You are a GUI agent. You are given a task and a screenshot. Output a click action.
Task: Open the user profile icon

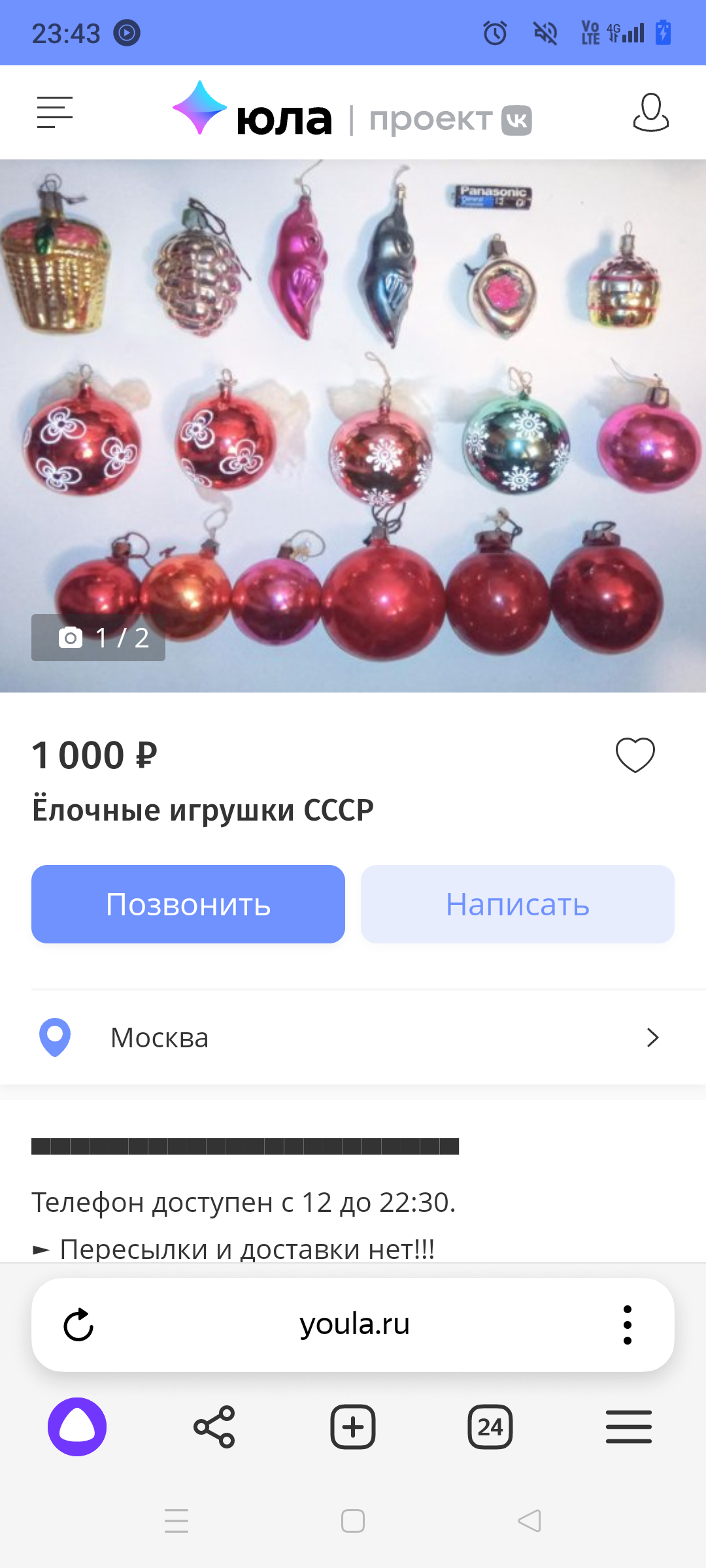pos(650,112)
